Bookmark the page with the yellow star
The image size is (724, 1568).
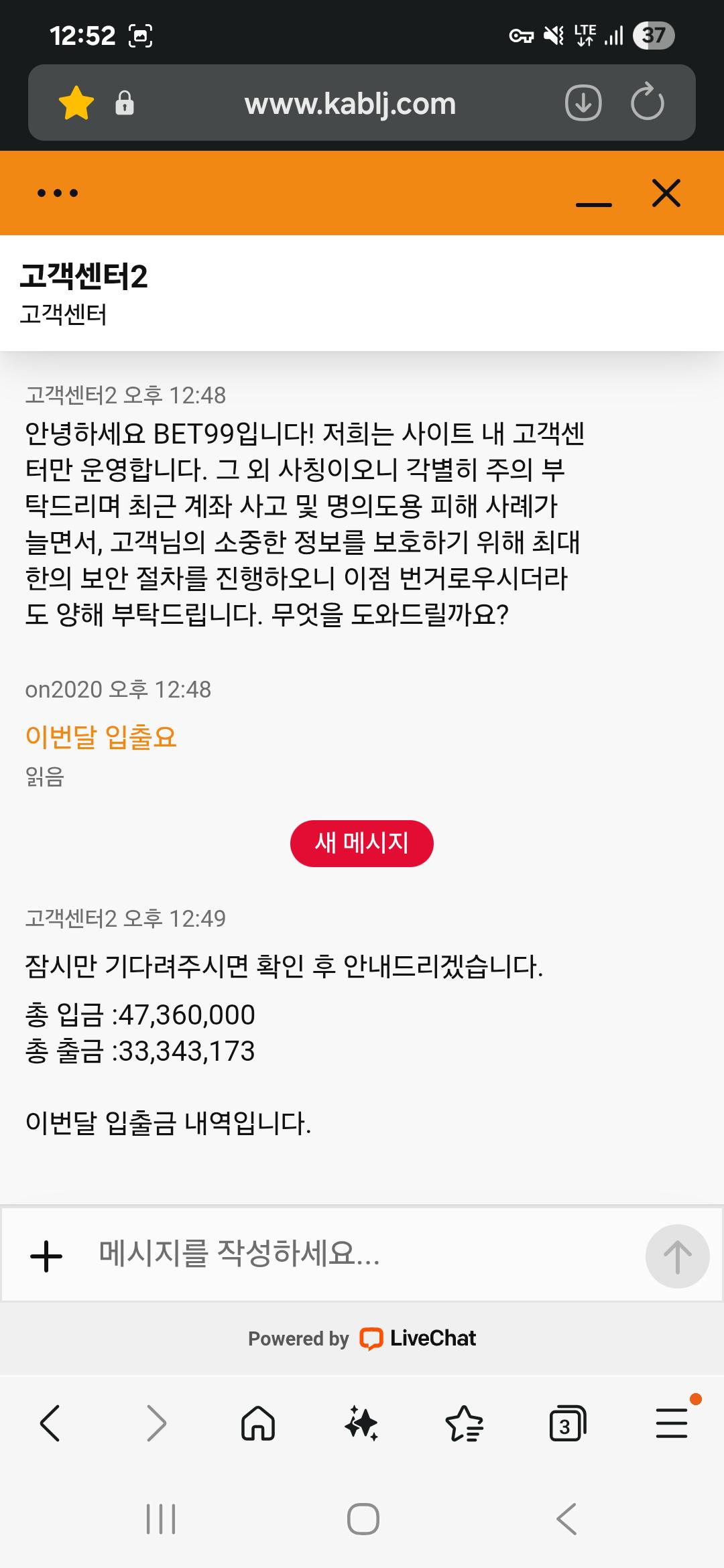pyautogui.click(x=76, y=103)
